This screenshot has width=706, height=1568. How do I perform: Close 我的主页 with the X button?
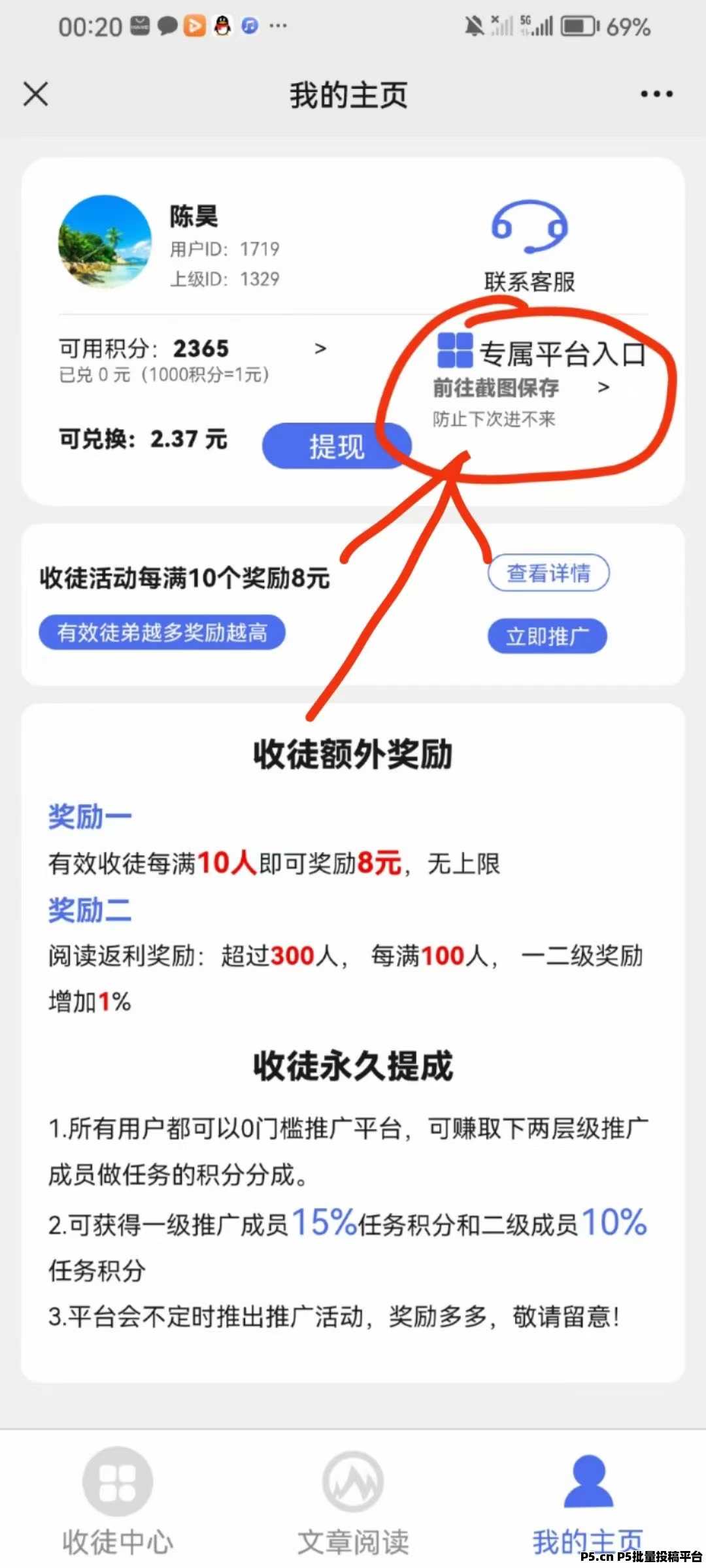(36, 94)
